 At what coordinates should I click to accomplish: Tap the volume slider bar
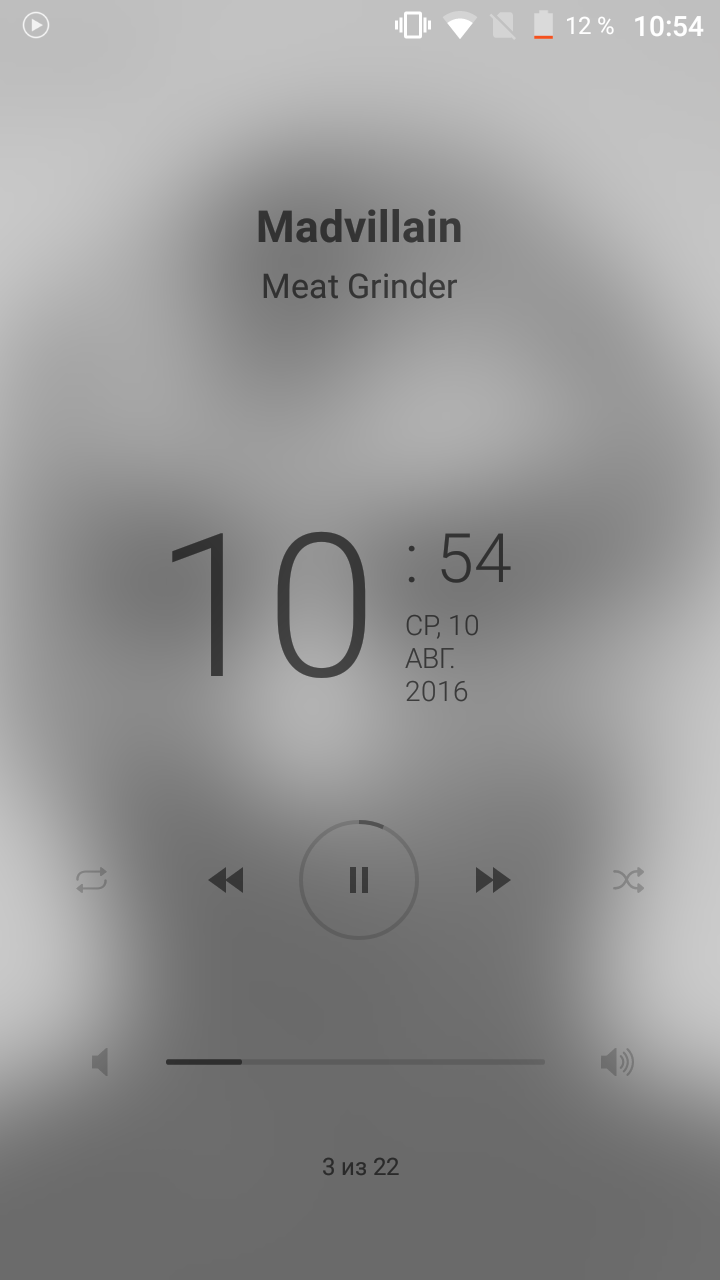(355, 1062)
